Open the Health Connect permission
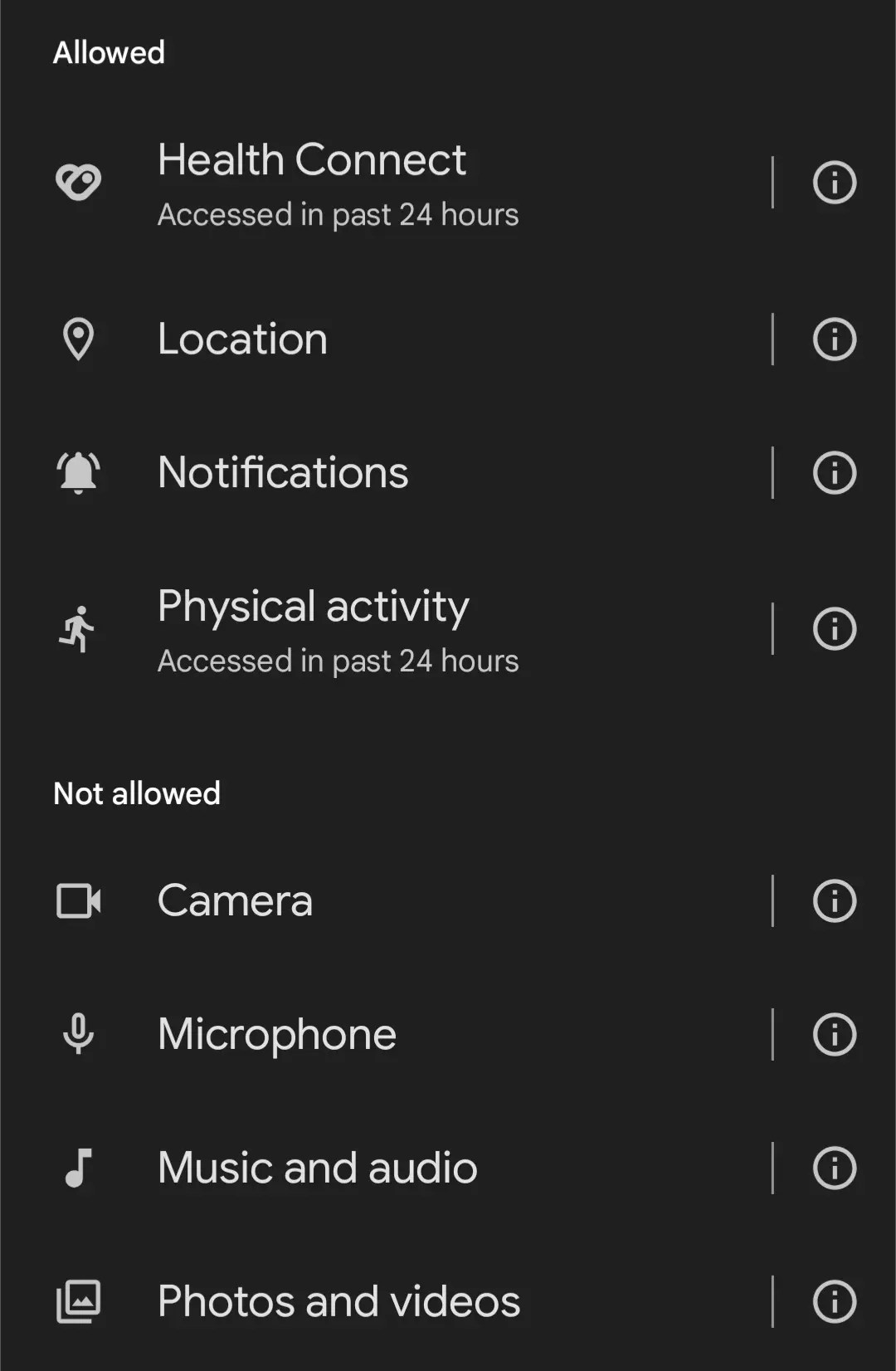 tap(386, 183)
